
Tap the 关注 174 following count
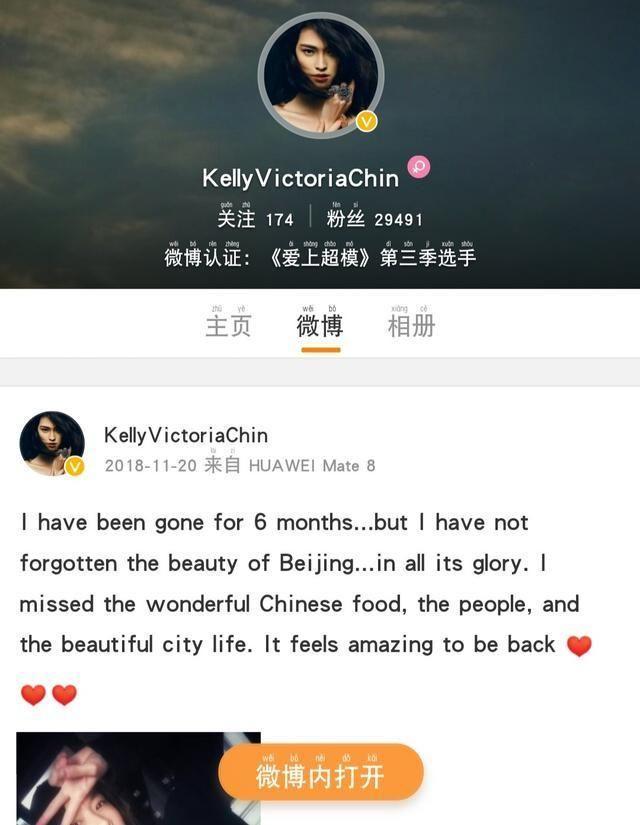(256, 218)
